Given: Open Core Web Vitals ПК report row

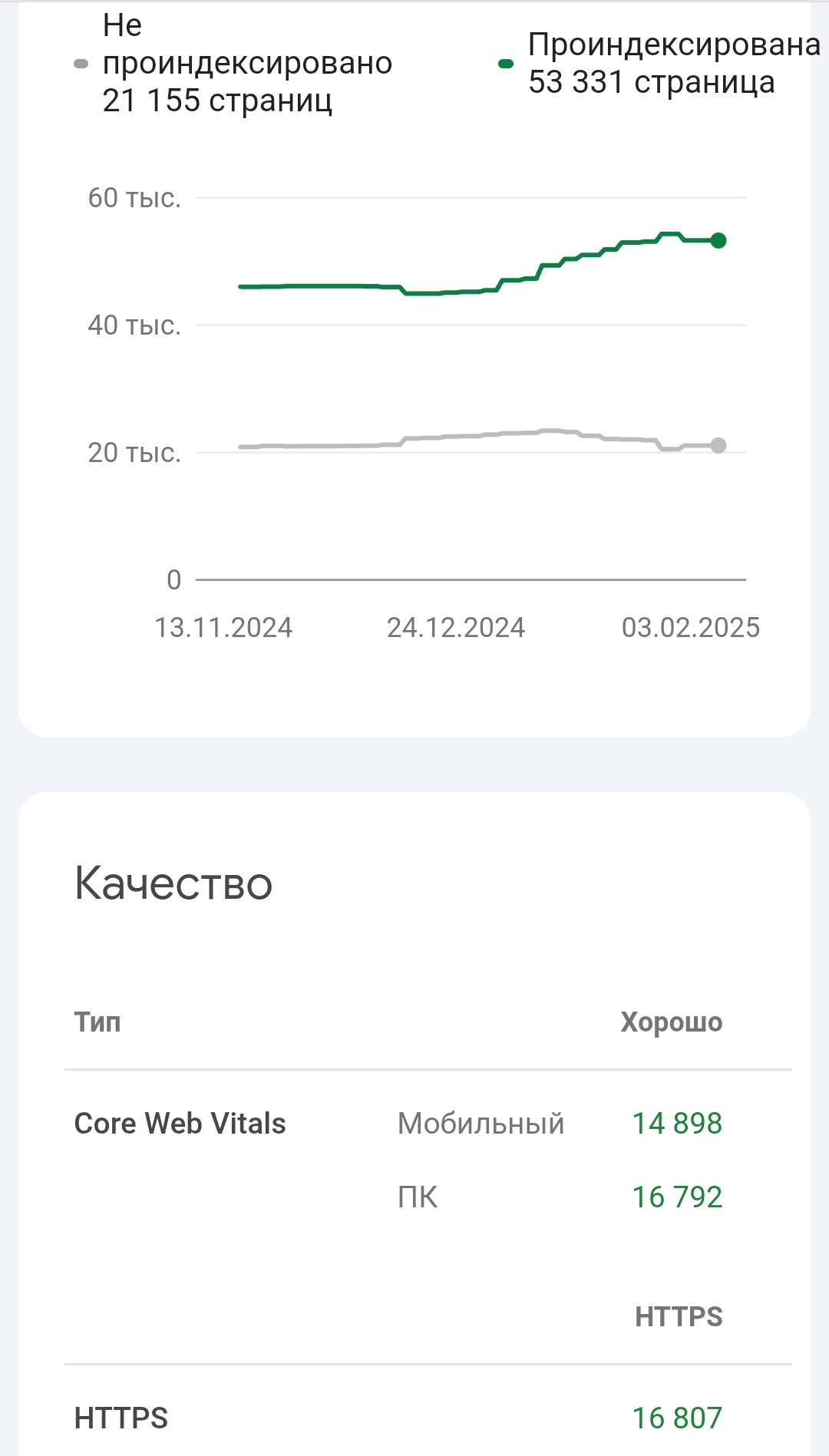Looking at the screenshot, I should point(428,1197).
